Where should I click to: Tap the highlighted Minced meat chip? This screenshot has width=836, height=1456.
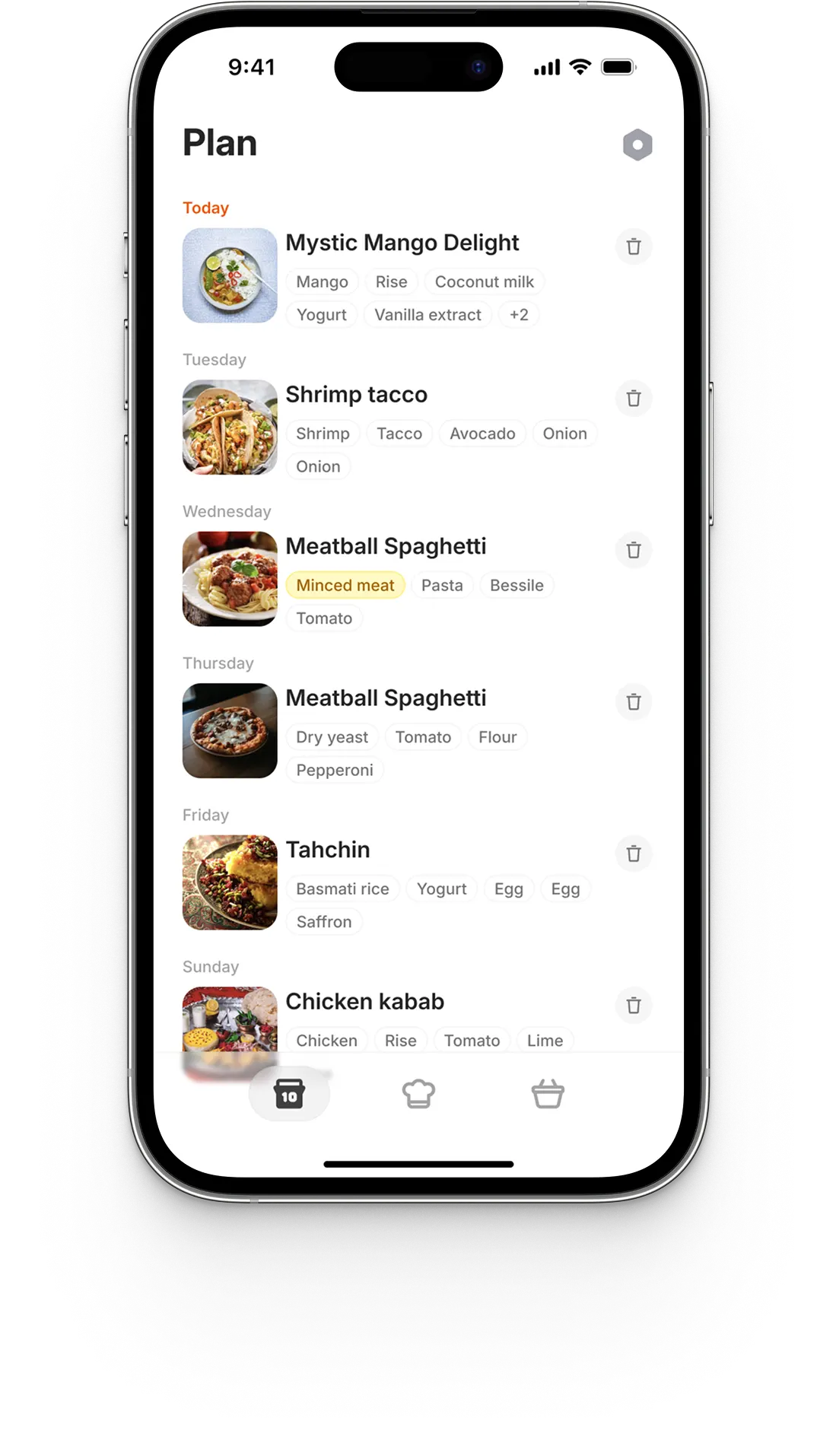[x=345, y=585]
